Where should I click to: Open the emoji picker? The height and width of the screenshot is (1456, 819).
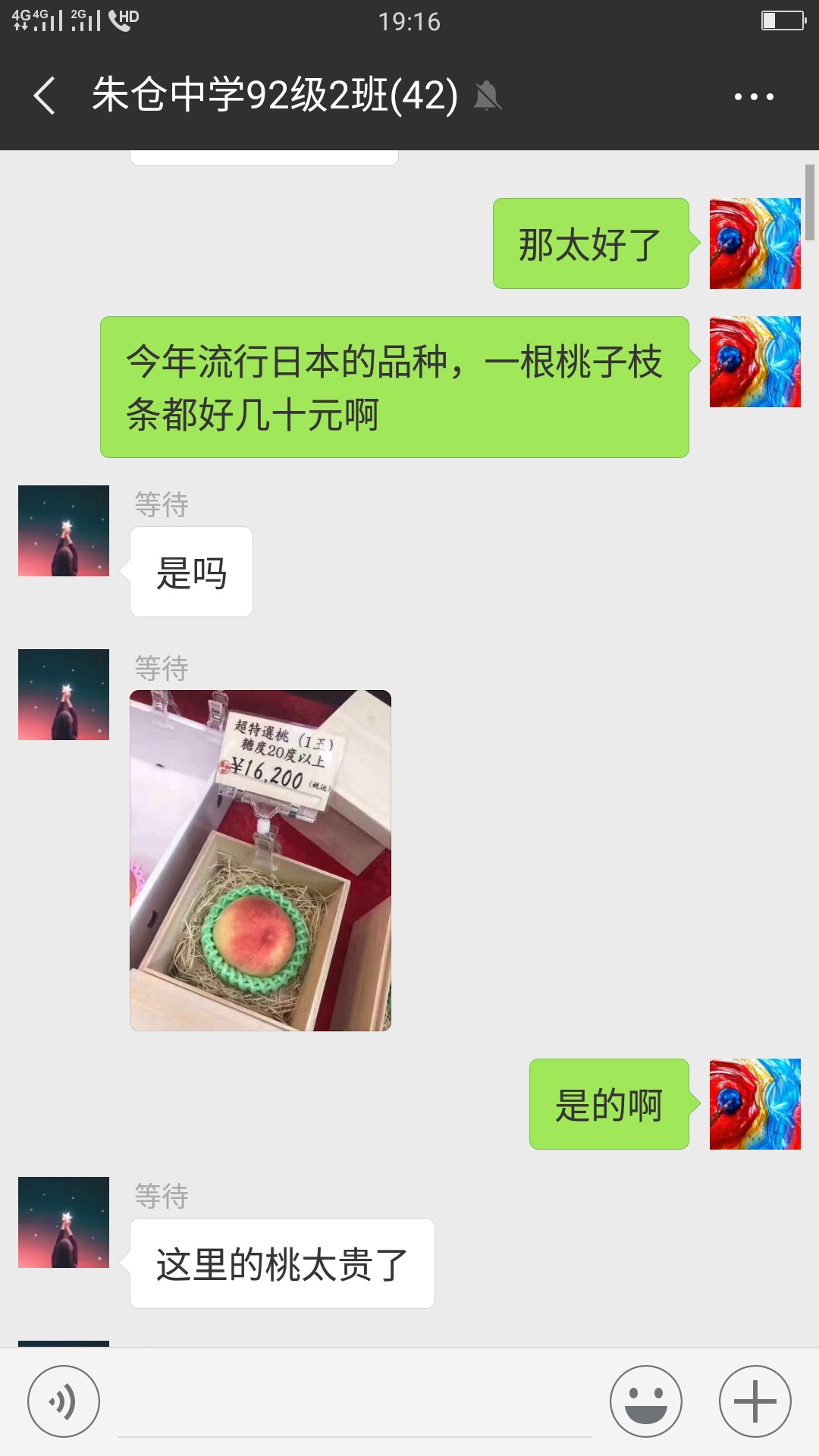(646, 1401)
